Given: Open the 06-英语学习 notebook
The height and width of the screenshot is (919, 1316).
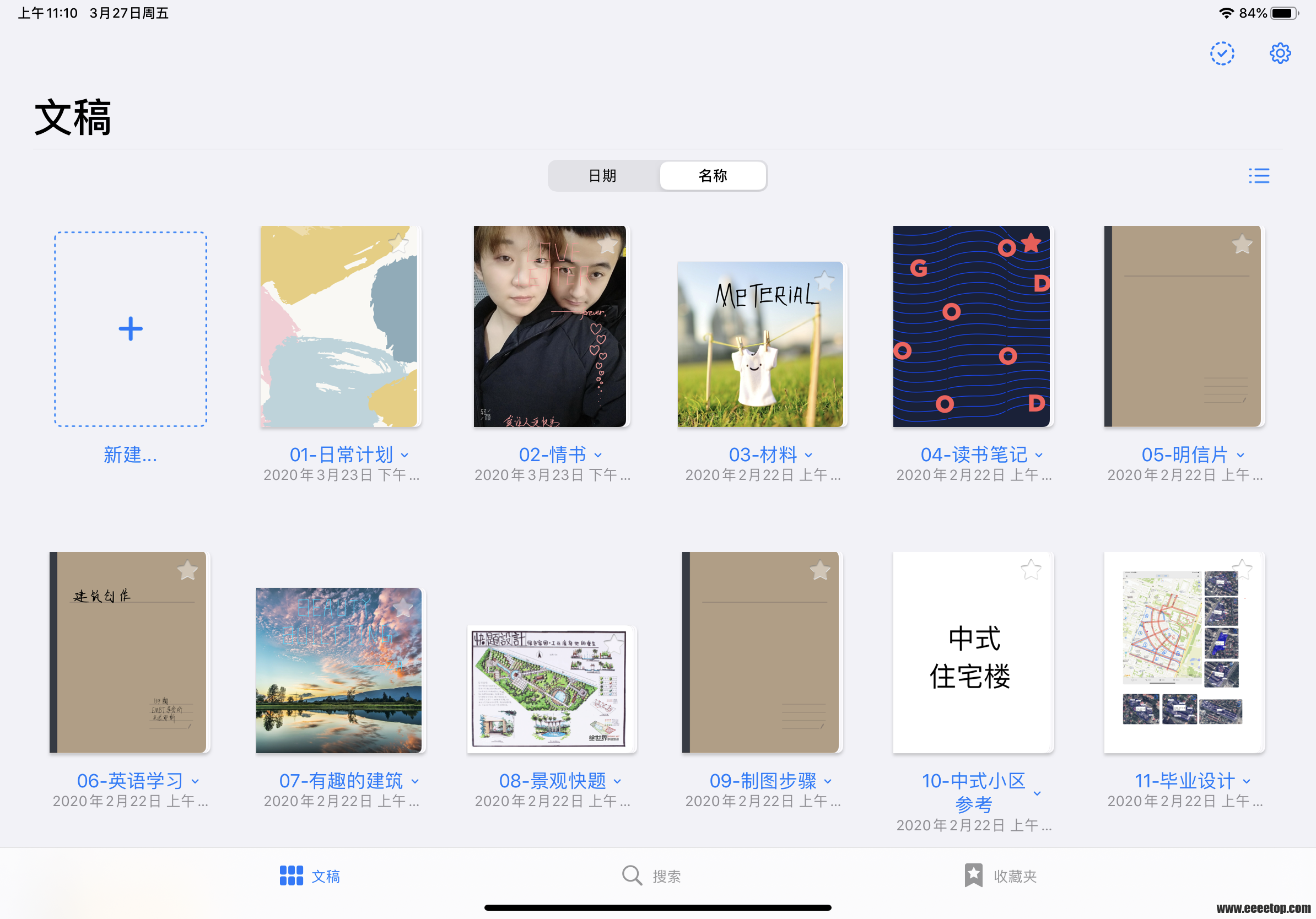Looking at the screenshot, I should point(129,652).
